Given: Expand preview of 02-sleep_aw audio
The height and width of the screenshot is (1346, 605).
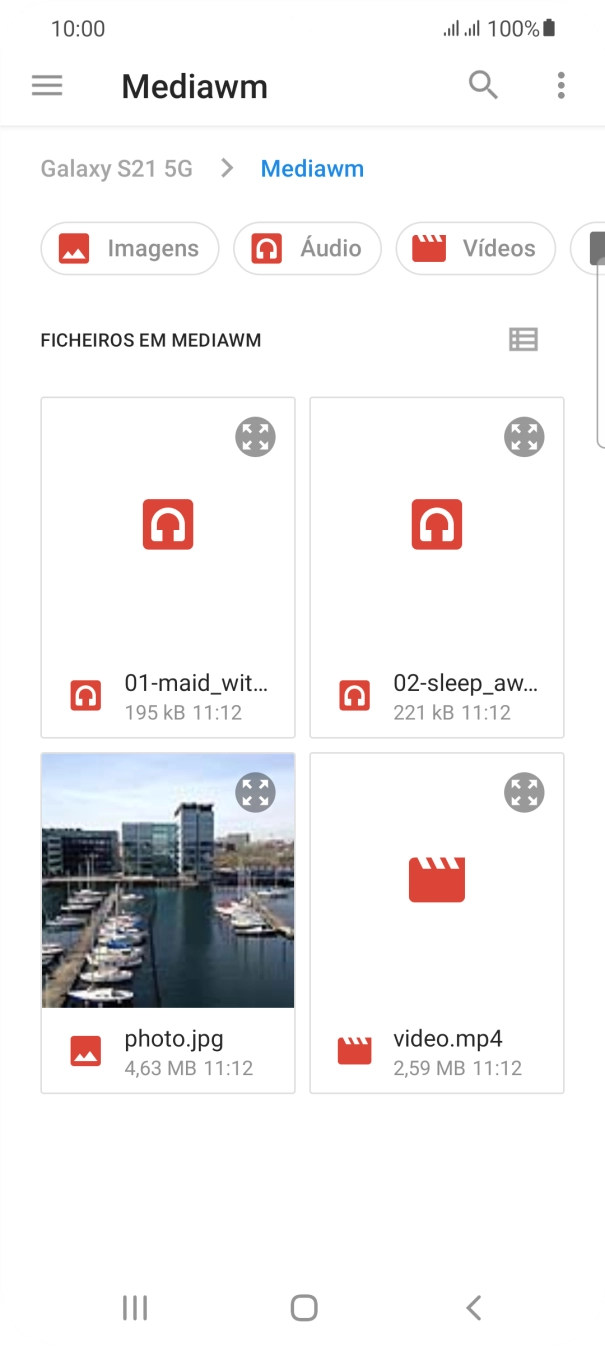Looking at the screenshot, I should click(524, 437).
